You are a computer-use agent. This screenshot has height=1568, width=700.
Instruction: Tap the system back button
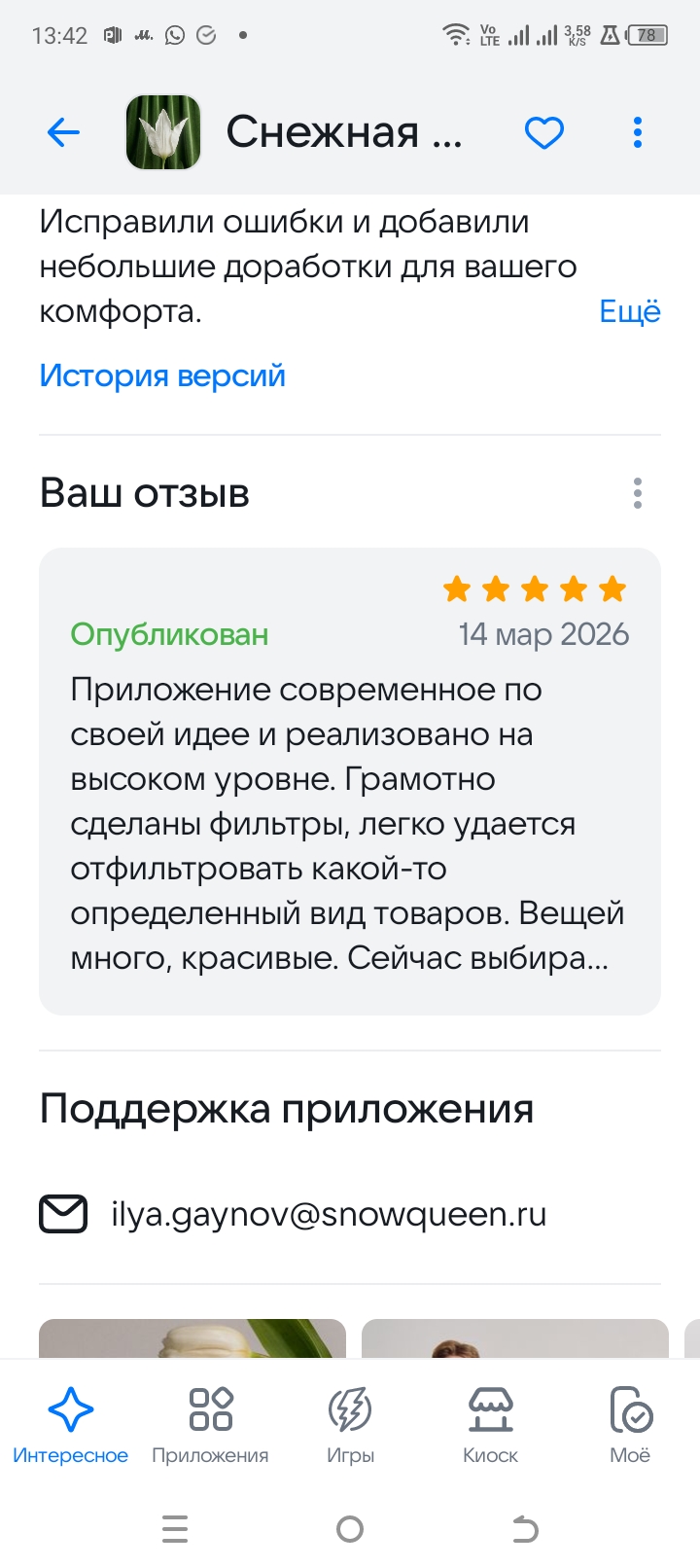click(525, 1530)
